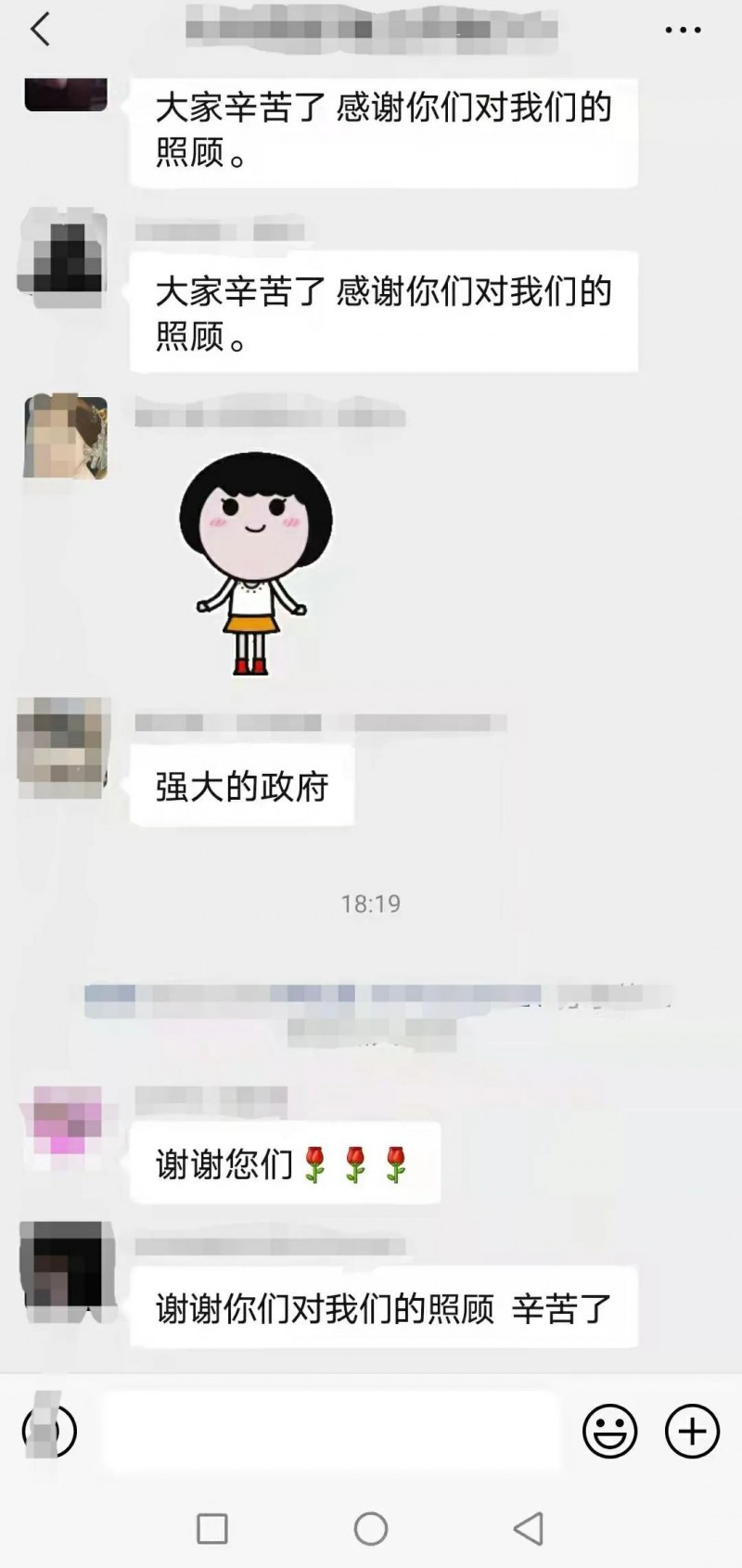Open the plus attachment menu

(692, 1431)
